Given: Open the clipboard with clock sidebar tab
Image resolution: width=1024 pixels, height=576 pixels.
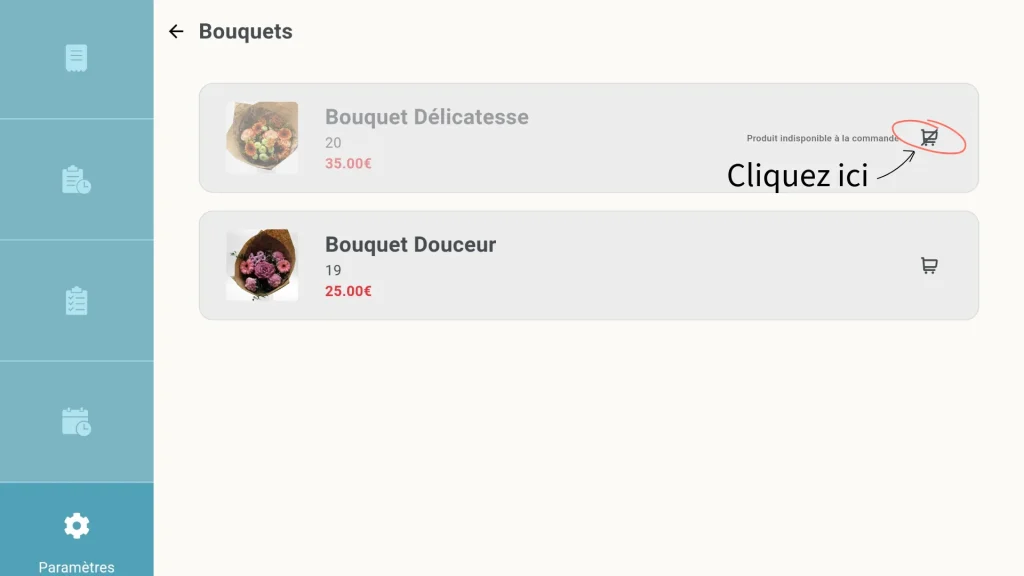Looking at the screenshot, I should pyautogui.click(x=76, y=180).
